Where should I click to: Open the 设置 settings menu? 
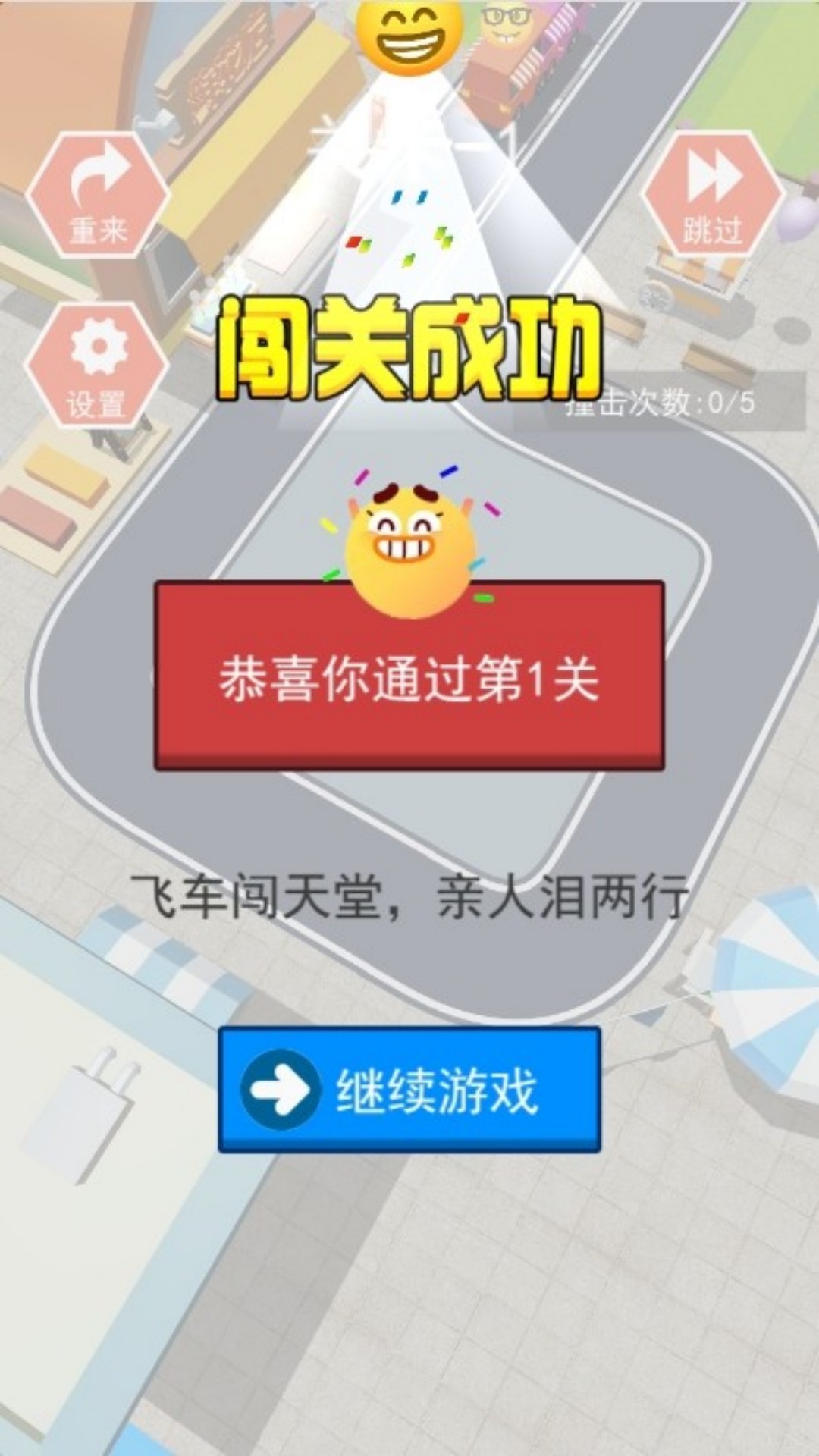click(x=96, y=366)
